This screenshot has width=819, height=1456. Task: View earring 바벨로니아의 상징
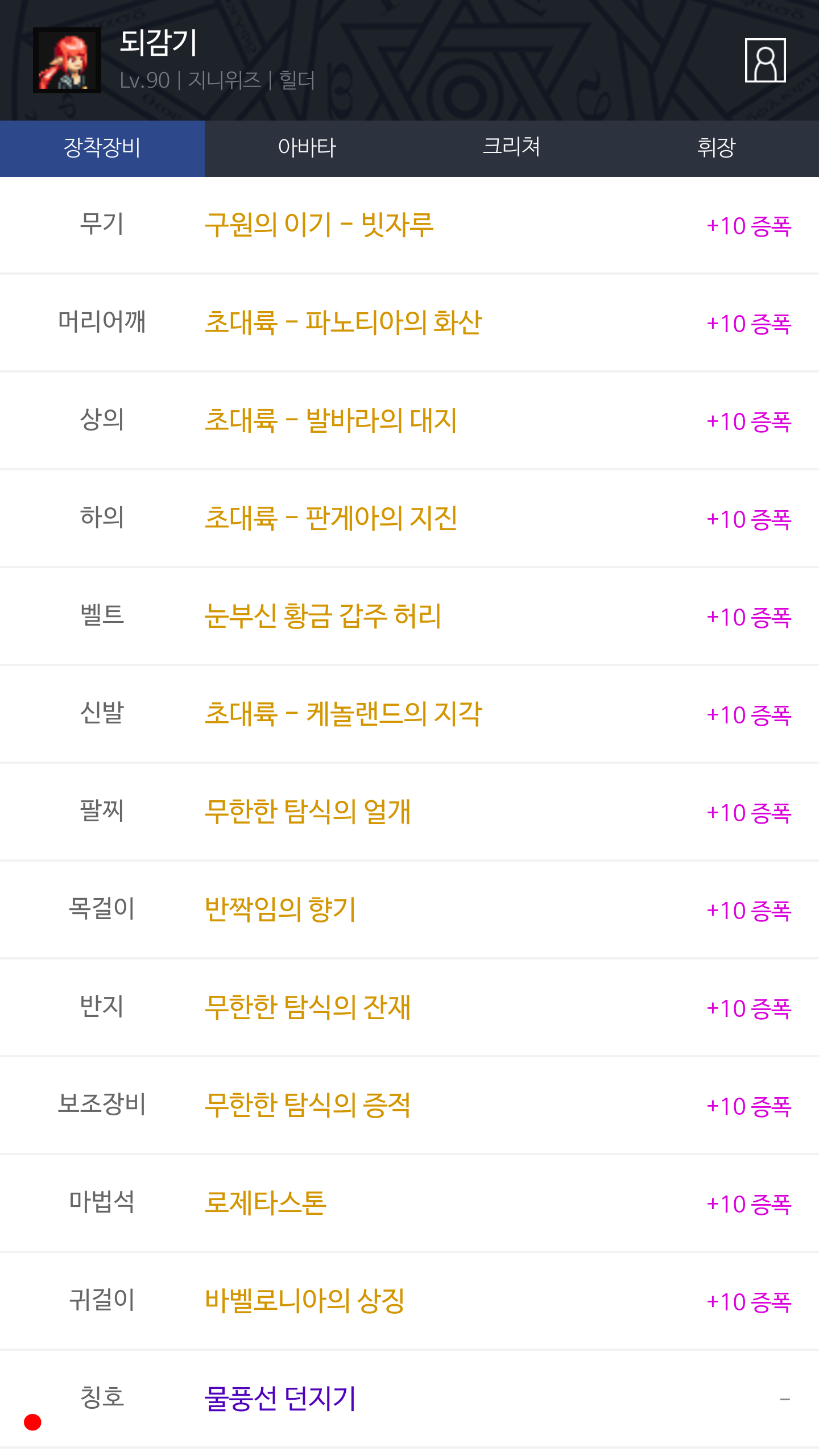pyautogui.click(x=304, y=1301)
